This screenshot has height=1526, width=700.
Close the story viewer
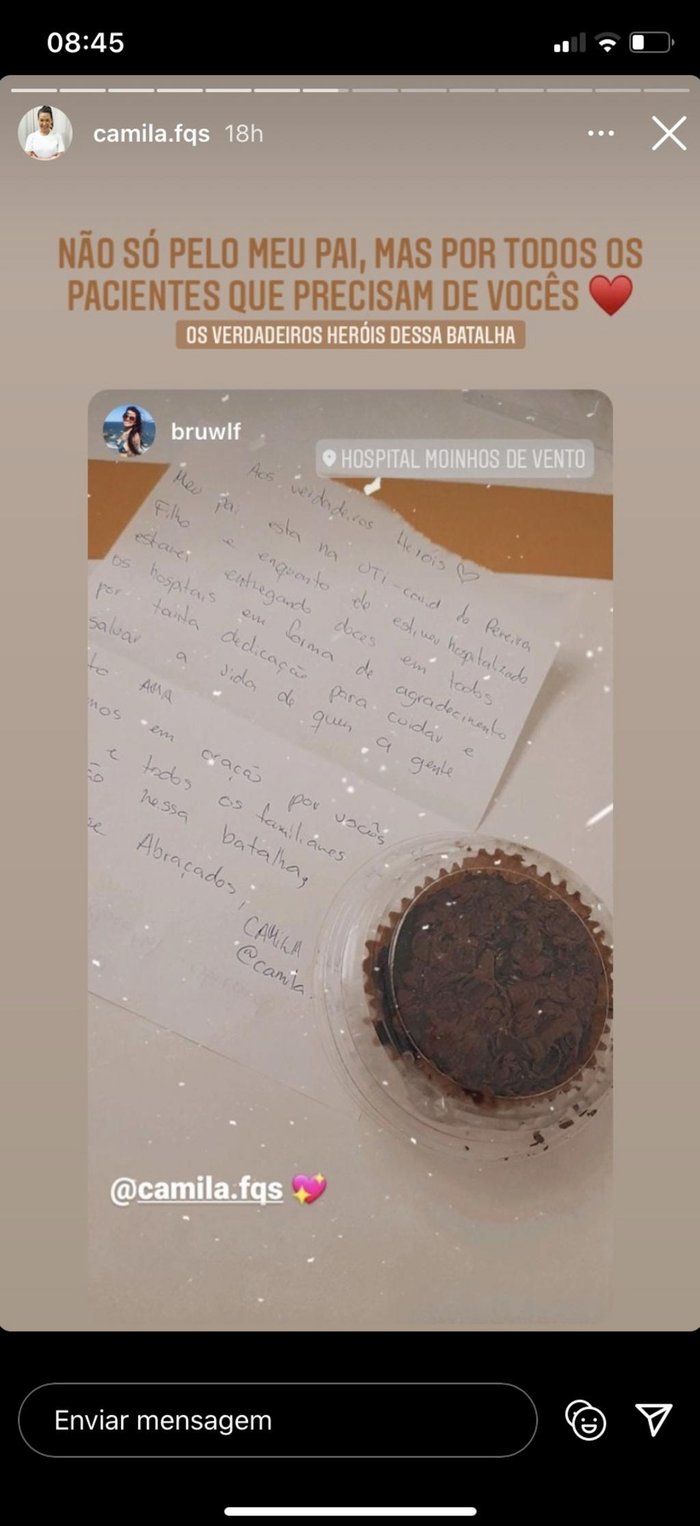(668, 133)
